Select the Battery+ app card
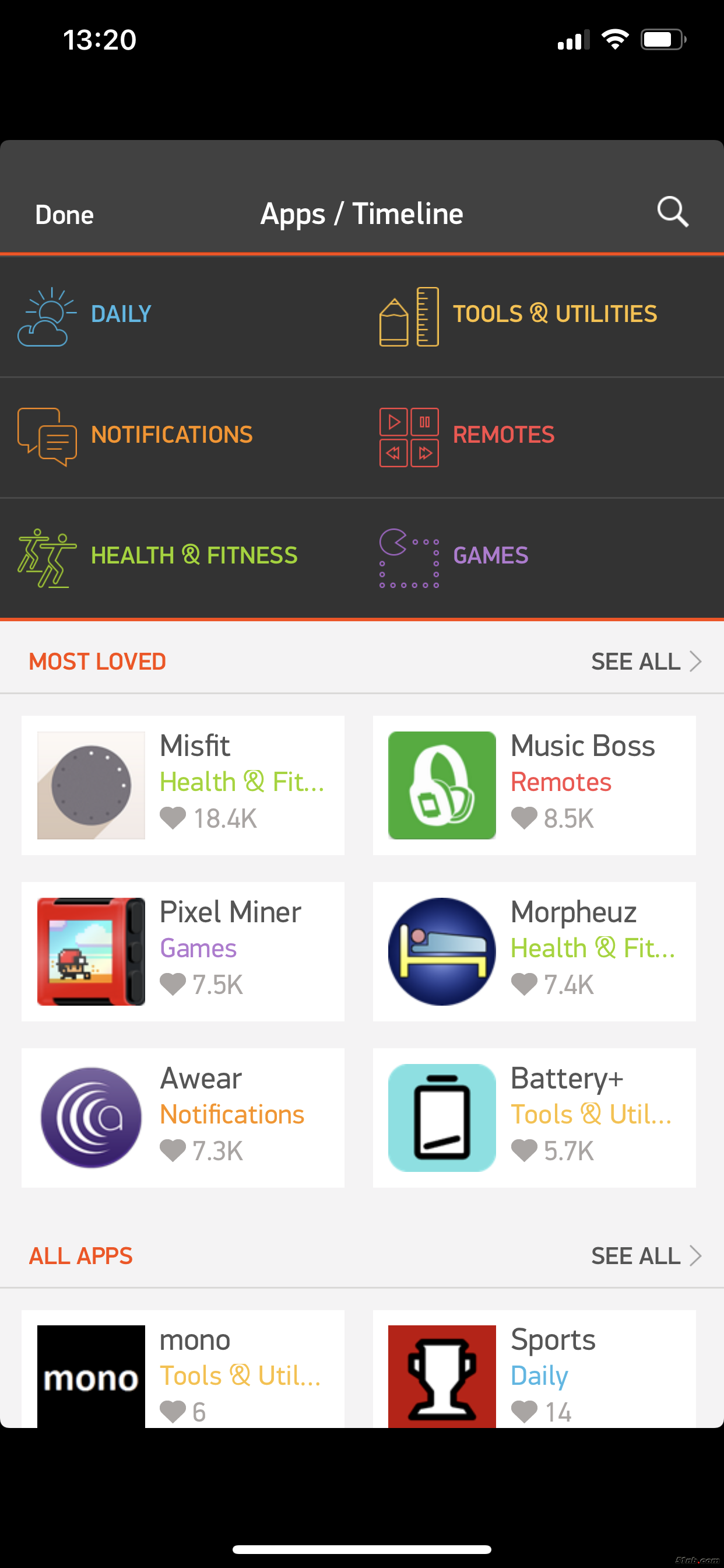 (534, 1118)
